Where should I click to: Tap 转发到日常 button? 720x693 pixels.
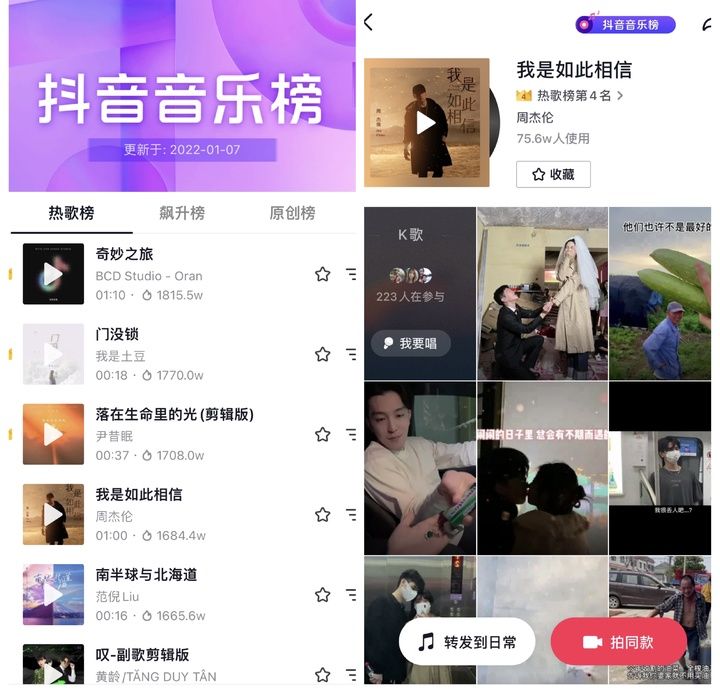[x=467, y=642]
